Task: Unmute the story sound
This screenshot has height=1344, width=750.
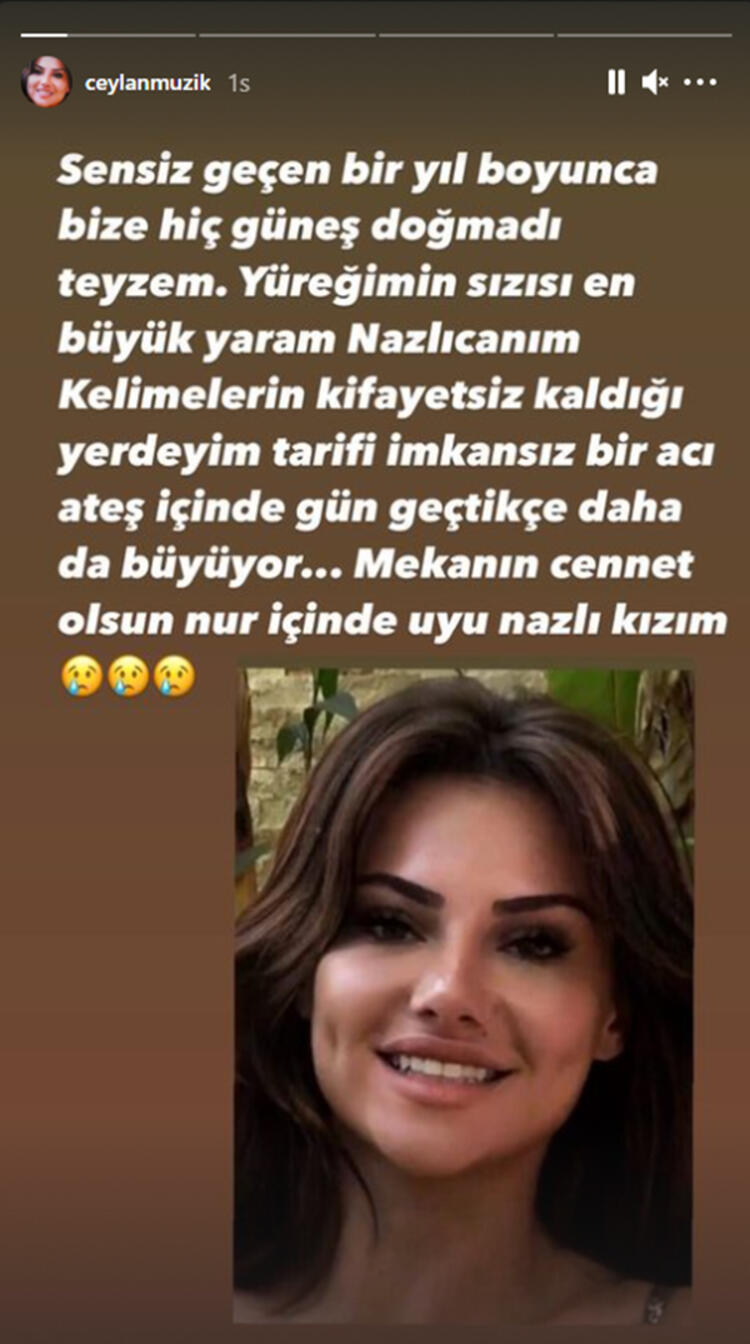Action: (x=655, y=83)
